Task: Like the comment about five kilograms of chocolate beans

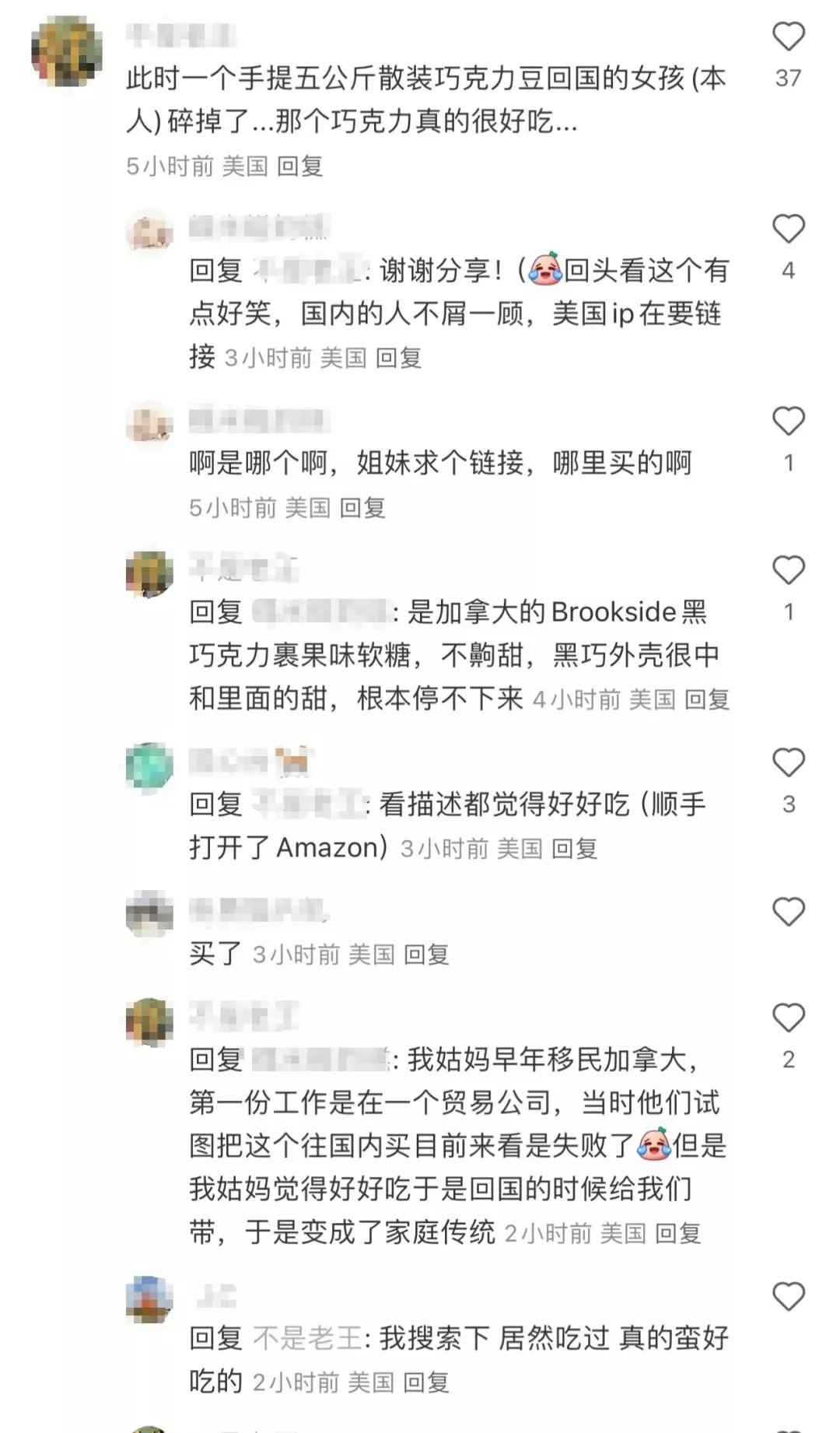Action: point(788,37)
